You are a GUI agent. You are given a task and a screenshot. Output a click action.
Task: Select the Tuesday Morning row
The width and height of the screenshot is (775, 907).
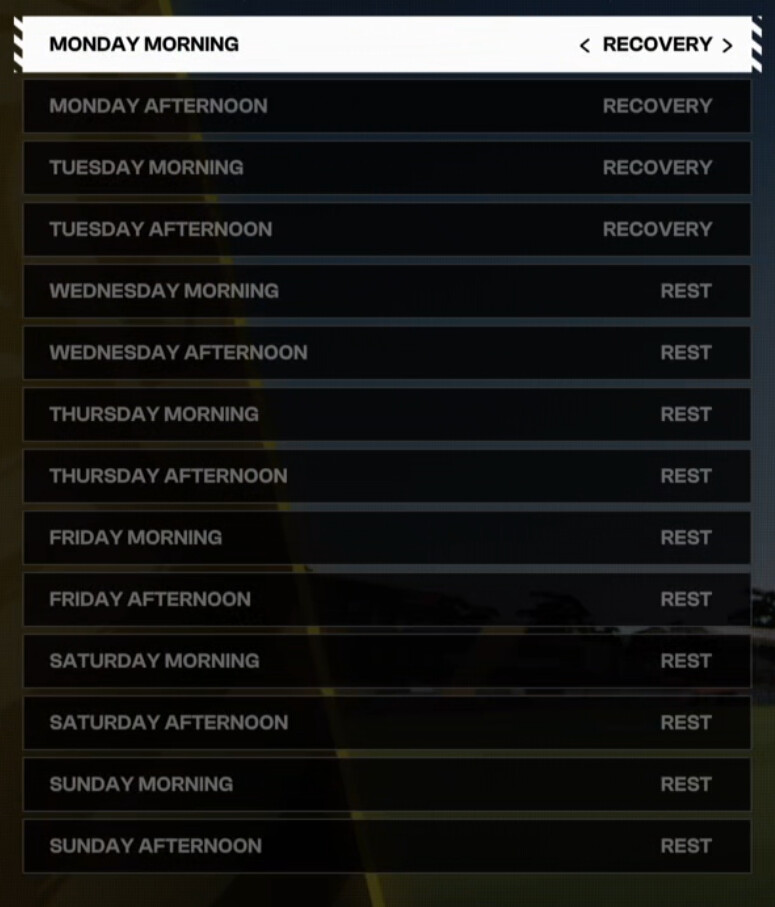coord(387,168)
